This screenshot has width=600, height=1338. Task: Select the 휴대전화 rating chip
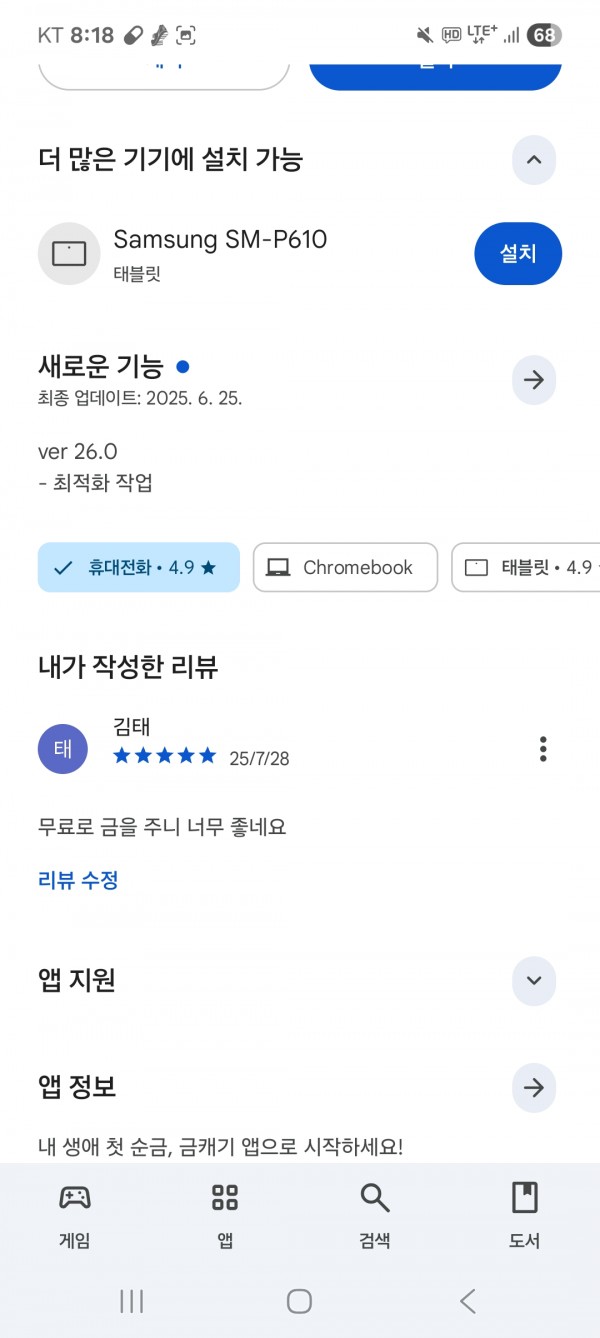click(139, 567)
